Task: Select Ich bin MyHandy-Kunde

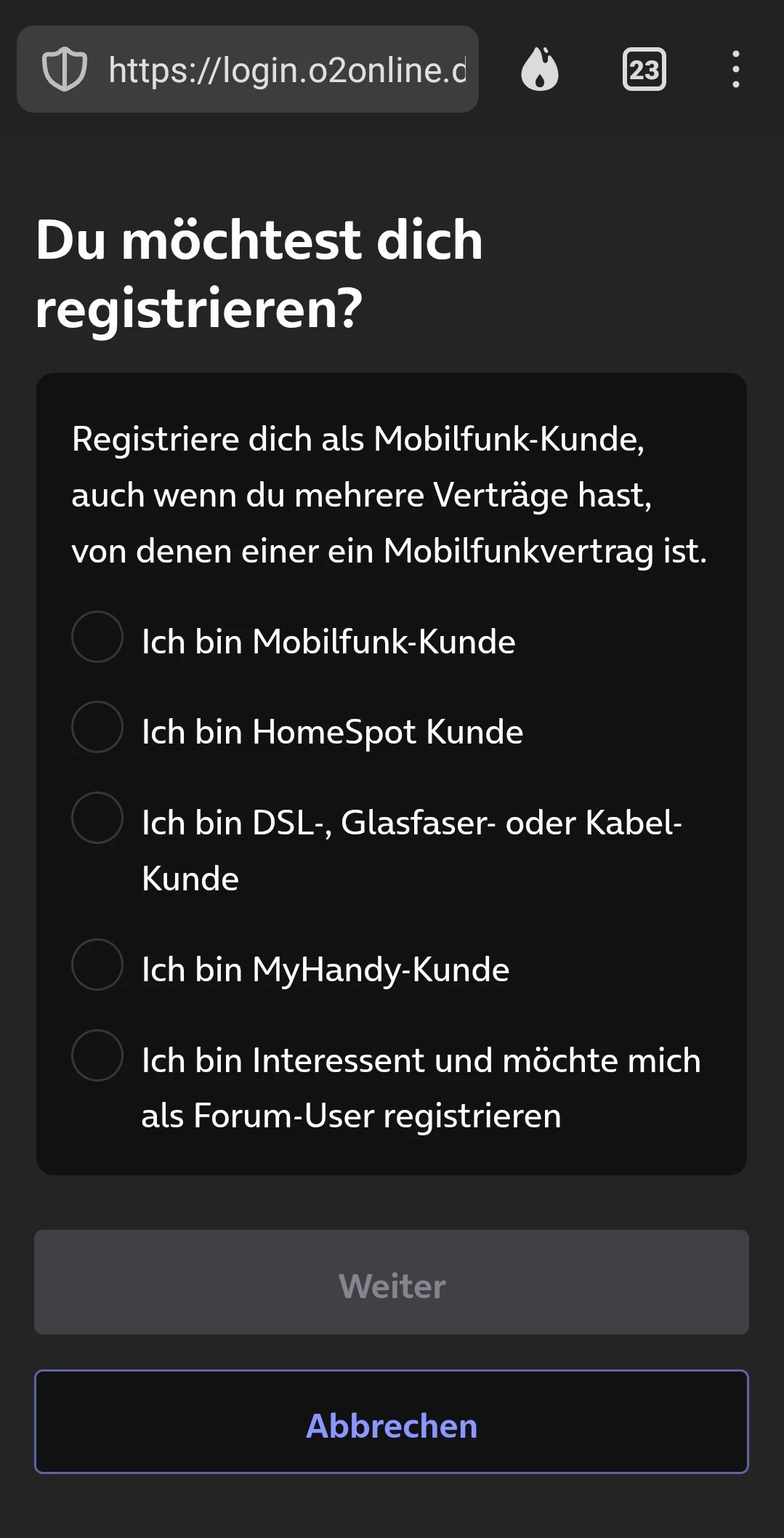Action: (x=97, y=965)
